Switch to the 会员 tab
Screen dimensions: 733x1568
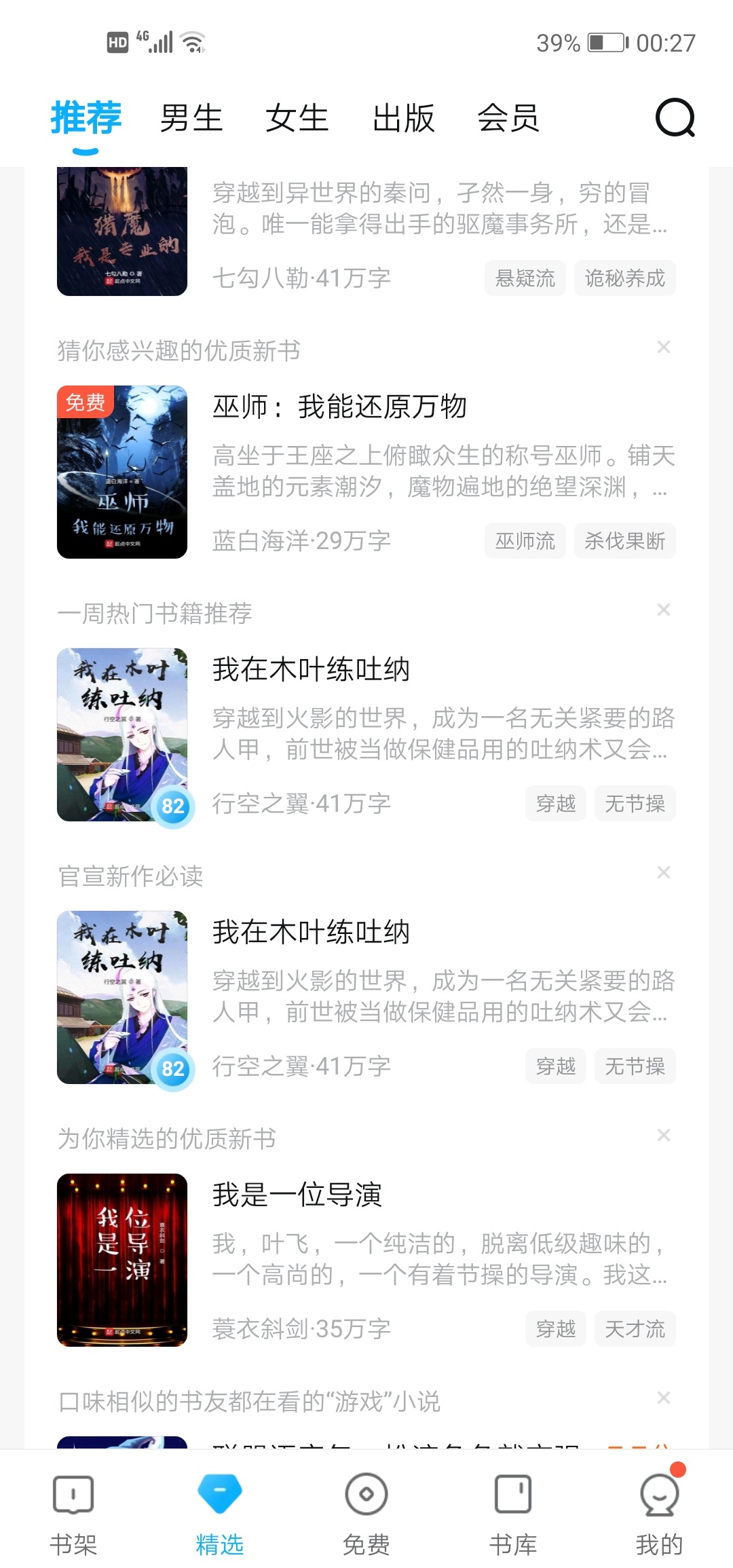point(508,118)
